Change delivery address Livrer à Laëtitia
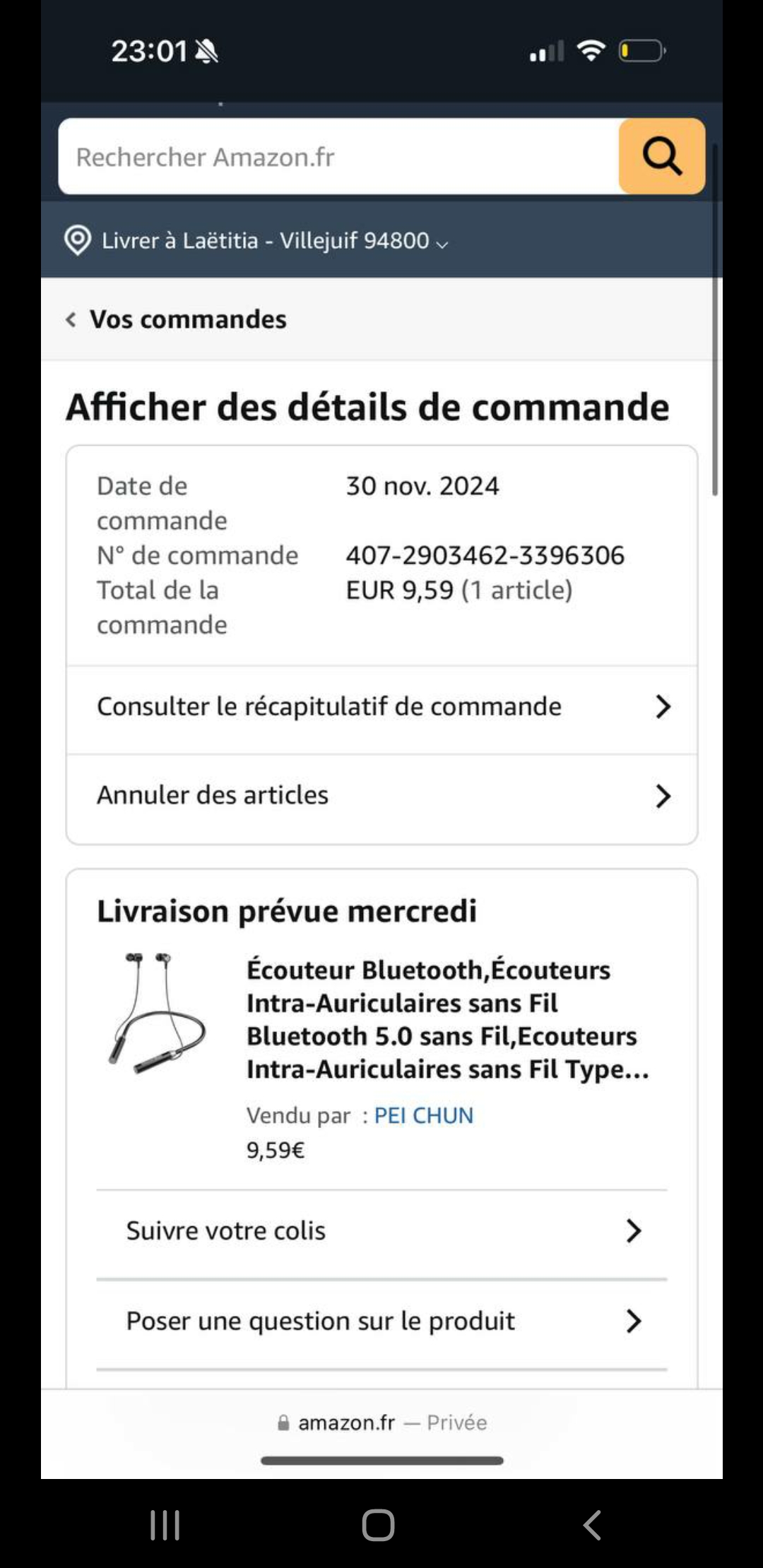This screenshot has height=1568, width=763. (x=265, y=241)
